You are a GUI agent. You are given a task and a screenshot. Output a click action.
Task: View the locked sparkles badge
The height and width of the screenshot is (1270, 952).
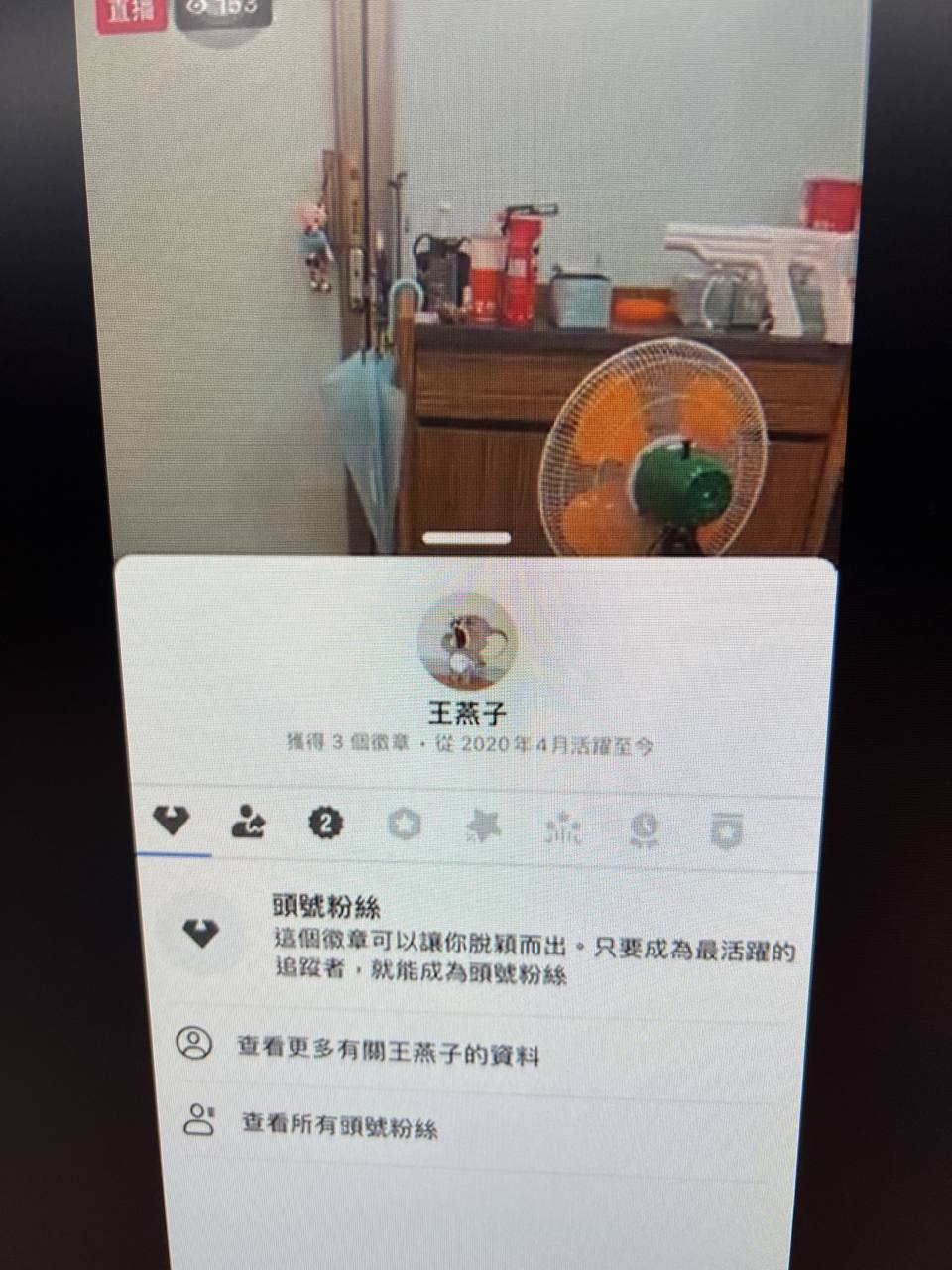click(x=564, y=828)
